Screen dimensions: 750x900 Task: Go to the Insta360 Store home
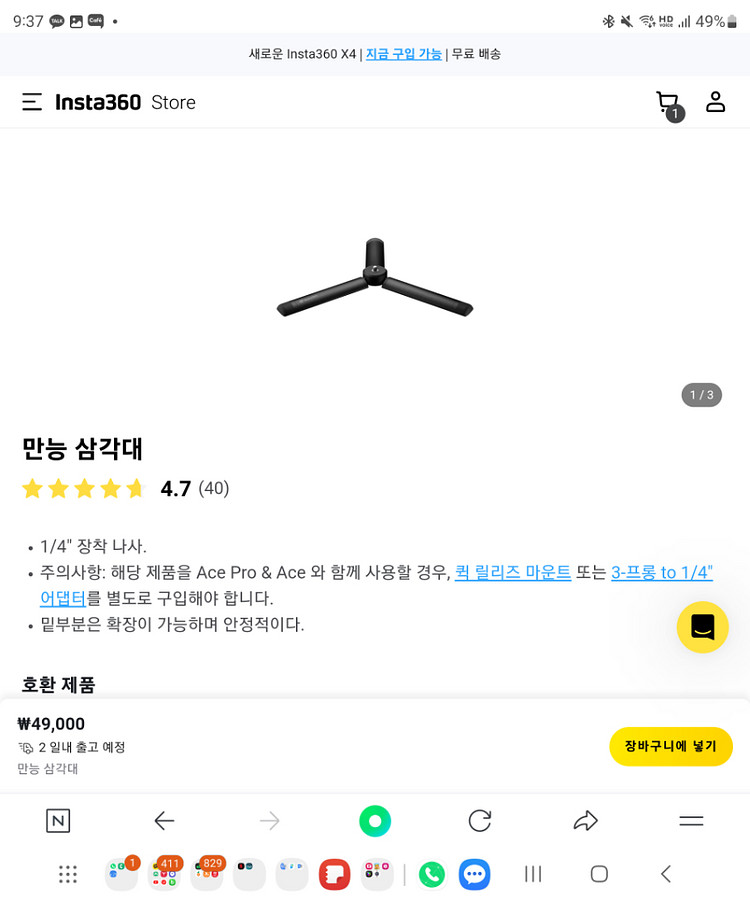(x=125, y=102)
